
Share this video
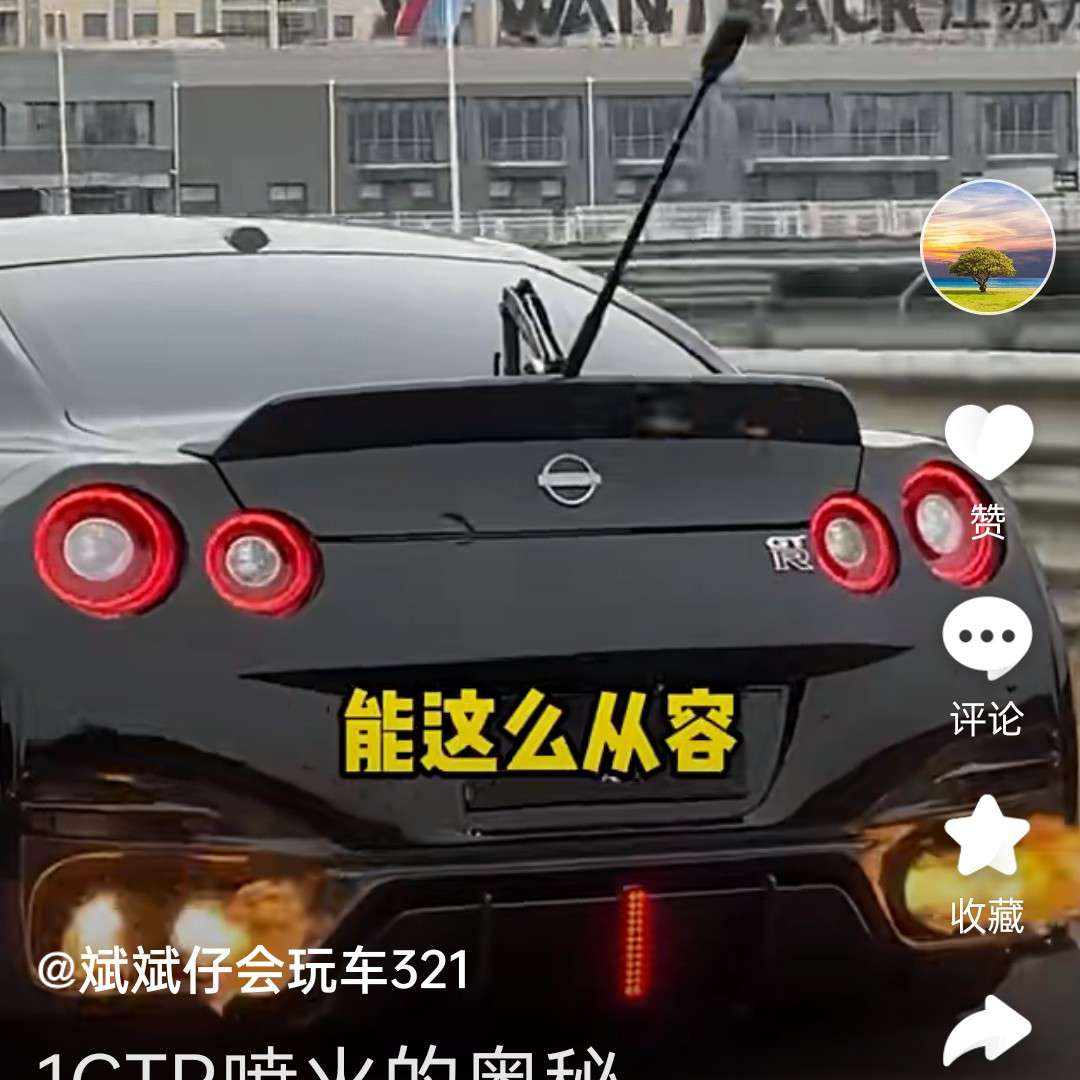(987, 1032)
